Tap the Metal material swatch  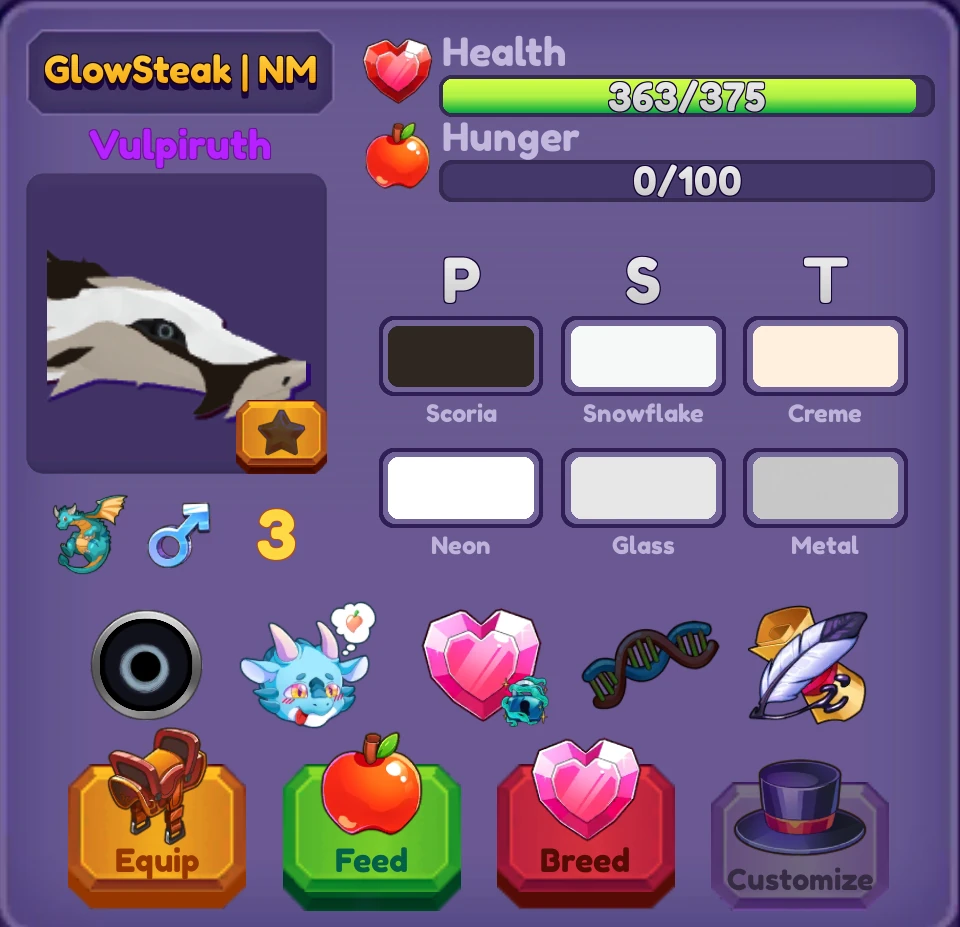pos(825,488)
